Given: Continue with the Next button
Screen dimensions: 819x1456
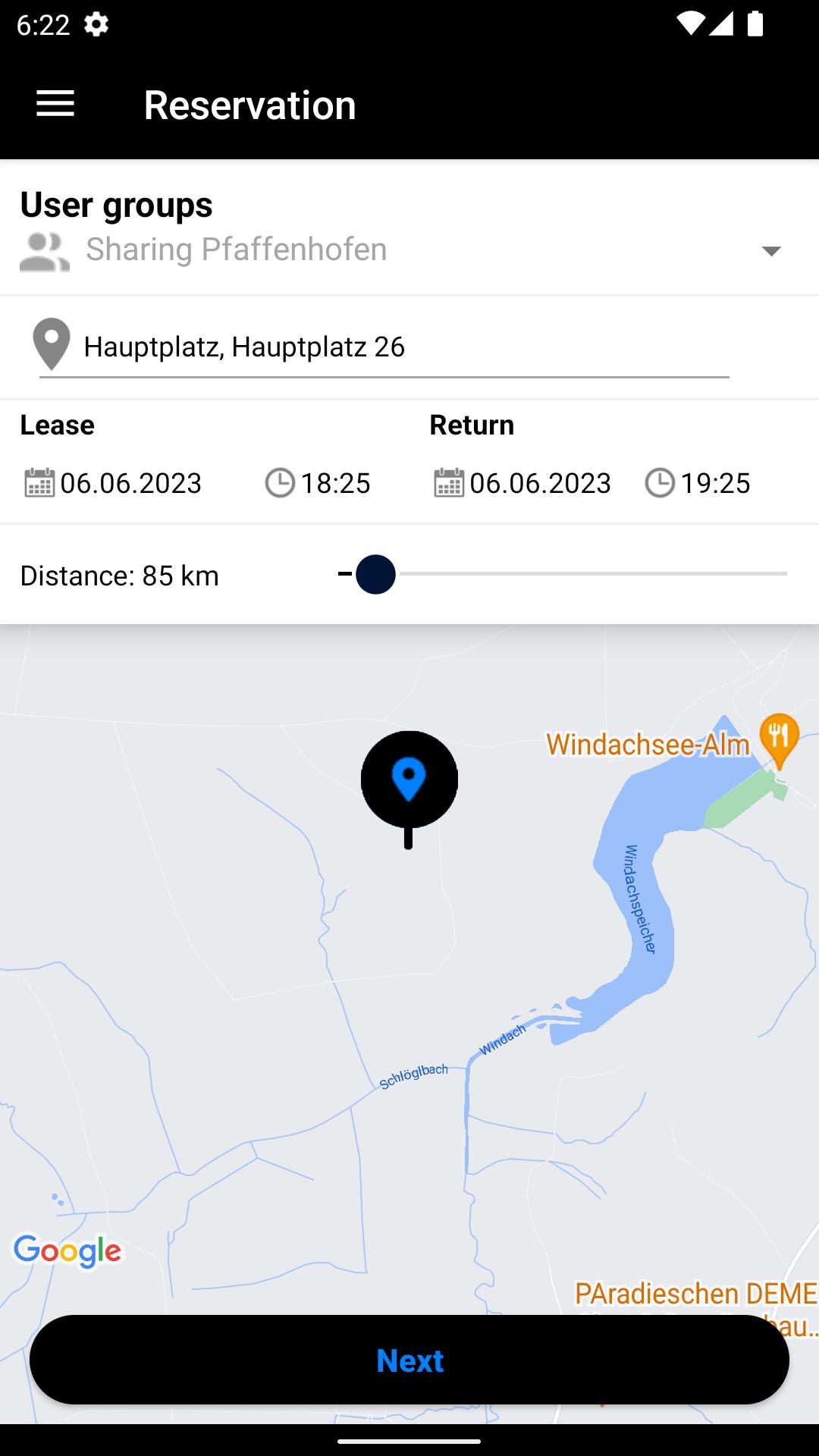Looking at the screenshot, I should [x=409, y=1360].
